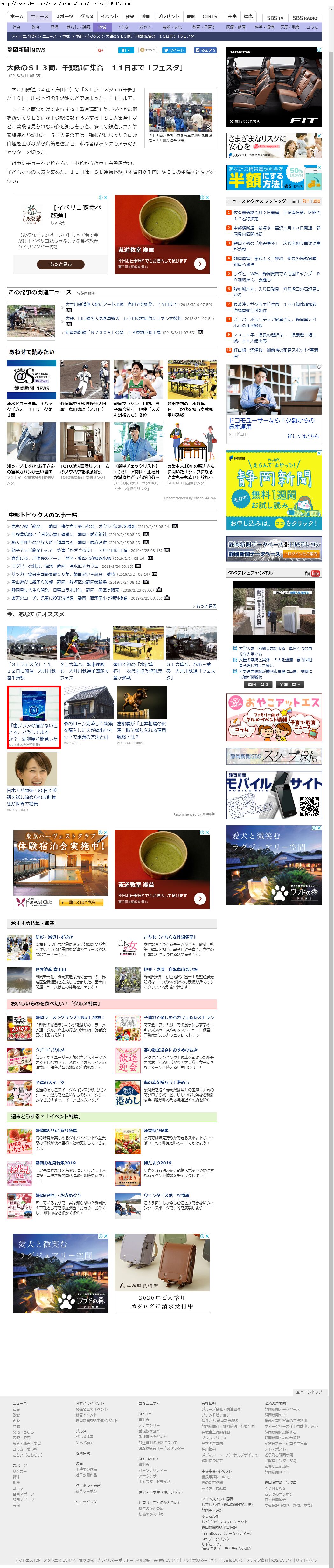Image resolution: width=334 pixels, height=1568 pixels.
Task: Open the スポーツ tab in top navigation
Action: (64, 17)
